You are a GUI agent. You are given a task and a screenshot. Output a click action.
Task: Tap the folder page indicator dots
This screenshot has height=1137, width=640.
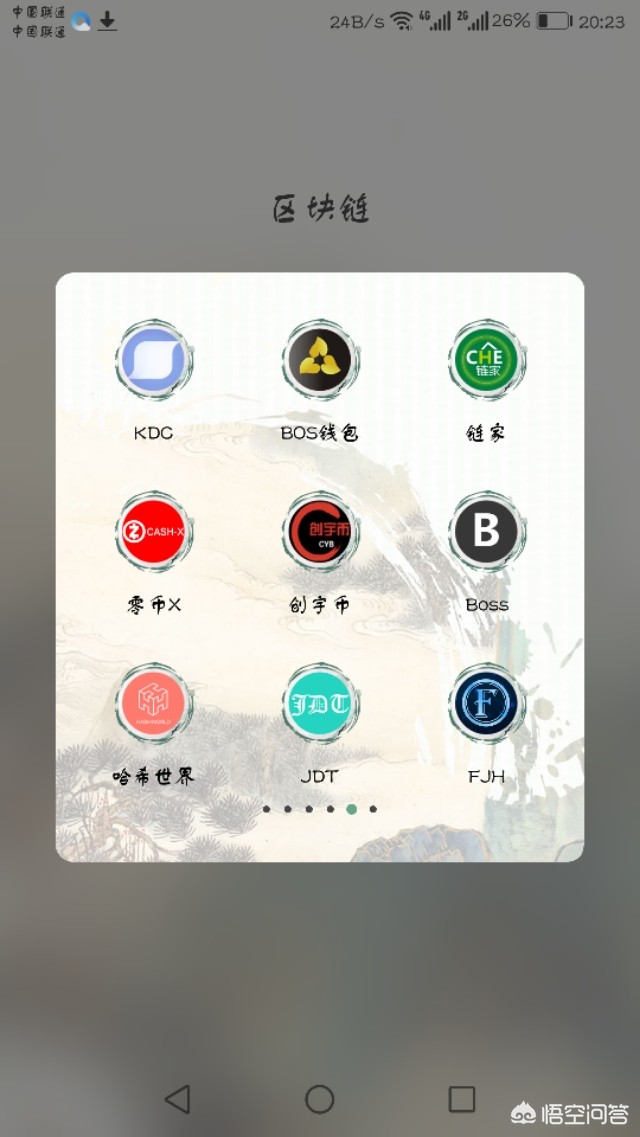320,809
